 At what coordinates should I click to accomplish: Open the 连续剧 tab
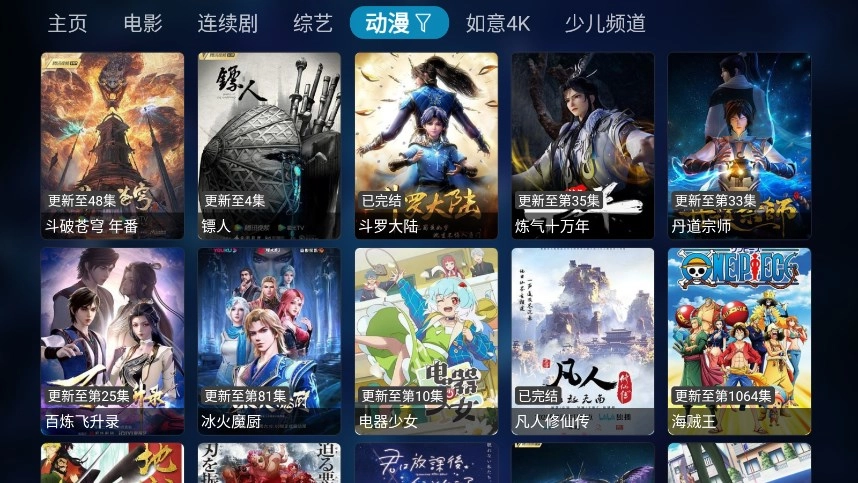point(227,23)
